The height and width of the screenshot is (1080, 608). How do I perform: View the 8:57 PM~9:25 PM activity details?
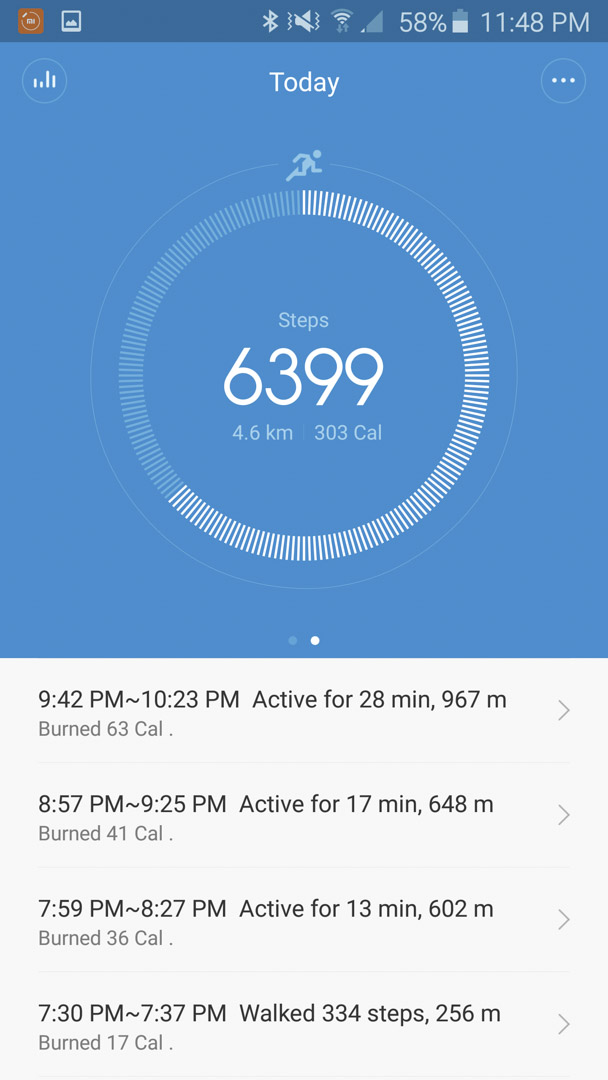[304, 816]
